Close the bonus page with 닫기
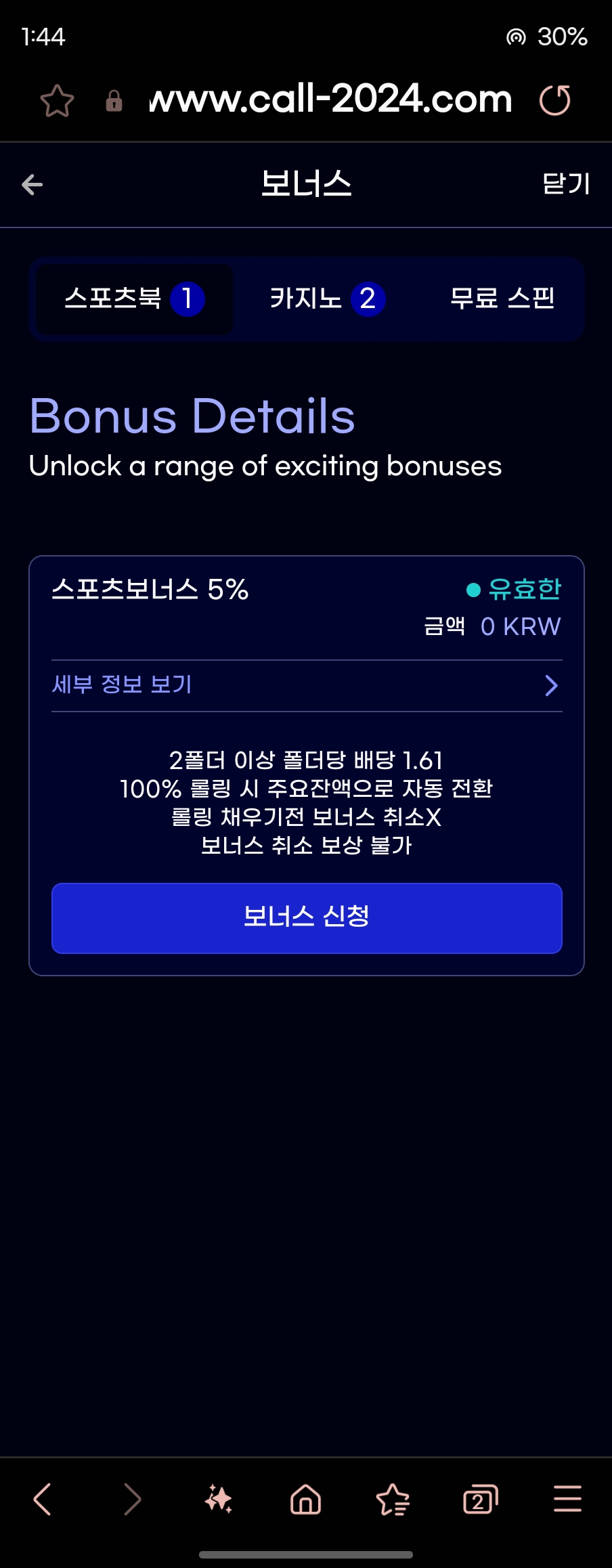The image size is (612, 1568). click(566, 184)
